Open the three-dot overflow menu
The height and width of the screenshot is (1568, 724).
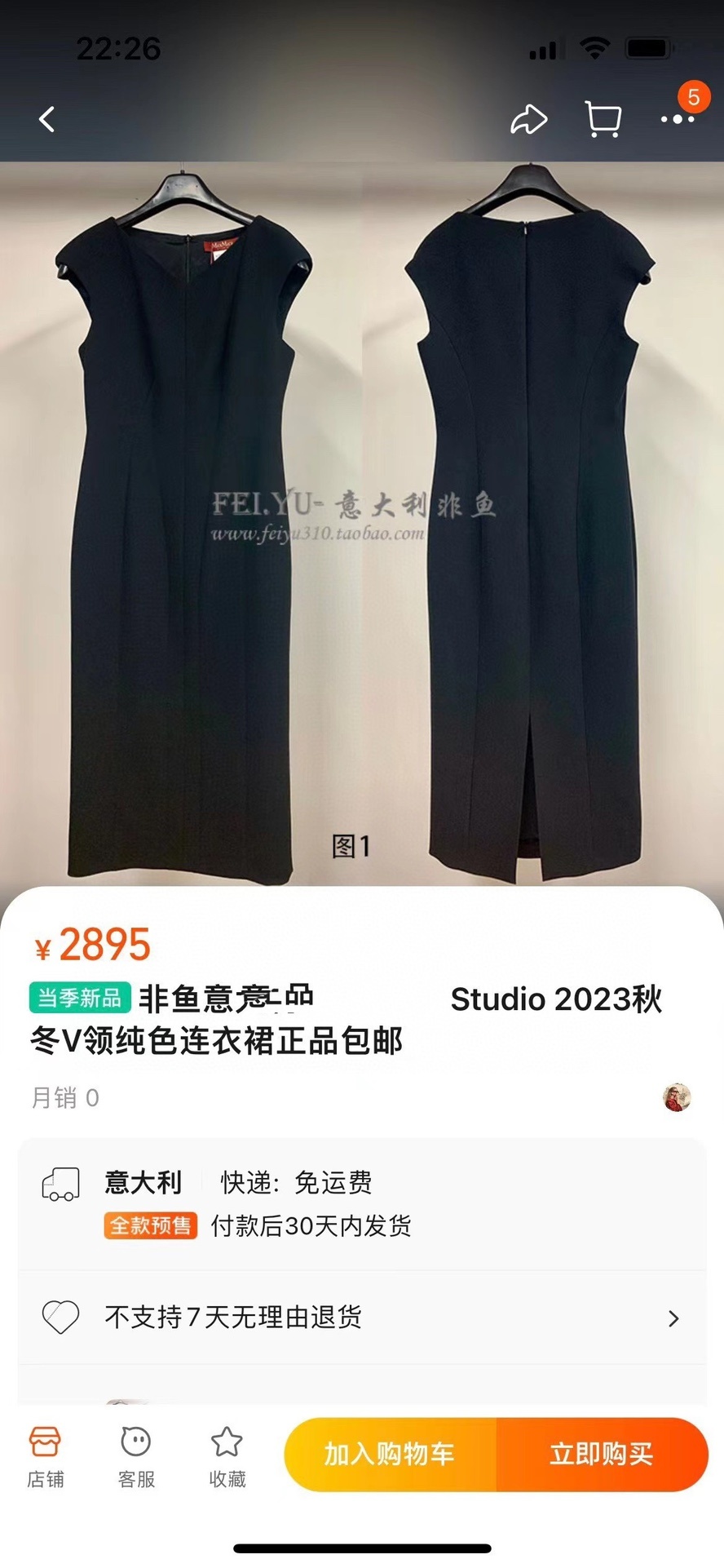[x=677, y=120]
